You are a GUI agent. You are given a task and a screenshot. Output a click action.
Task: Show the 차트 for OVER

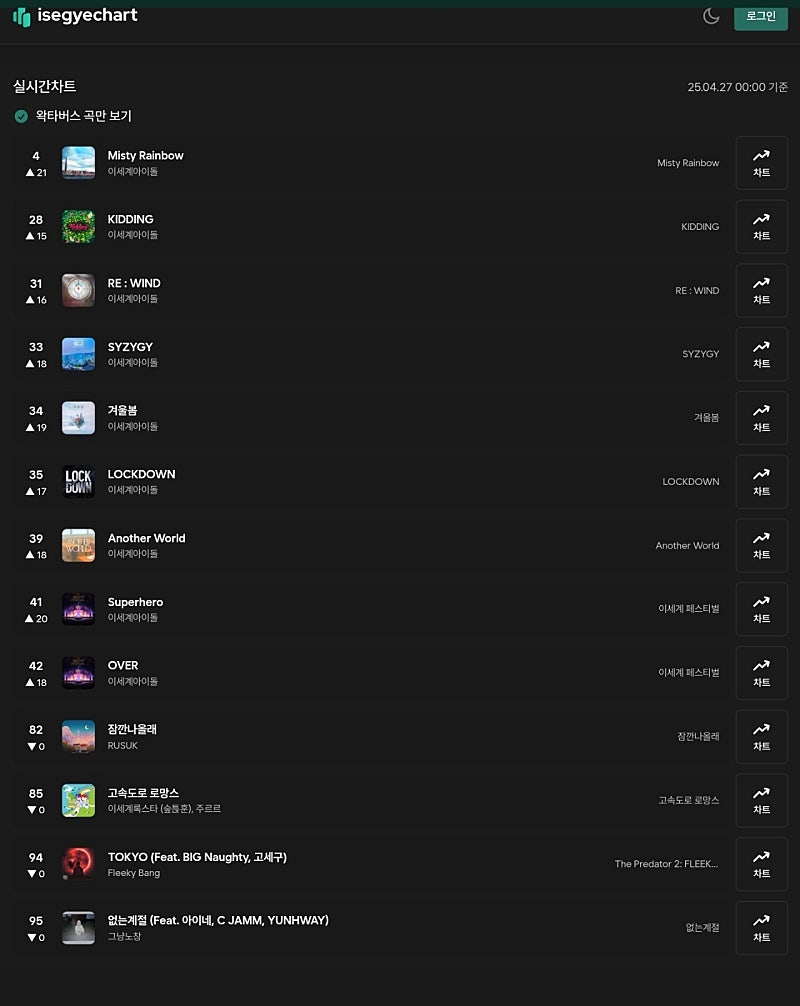point(761,673)
